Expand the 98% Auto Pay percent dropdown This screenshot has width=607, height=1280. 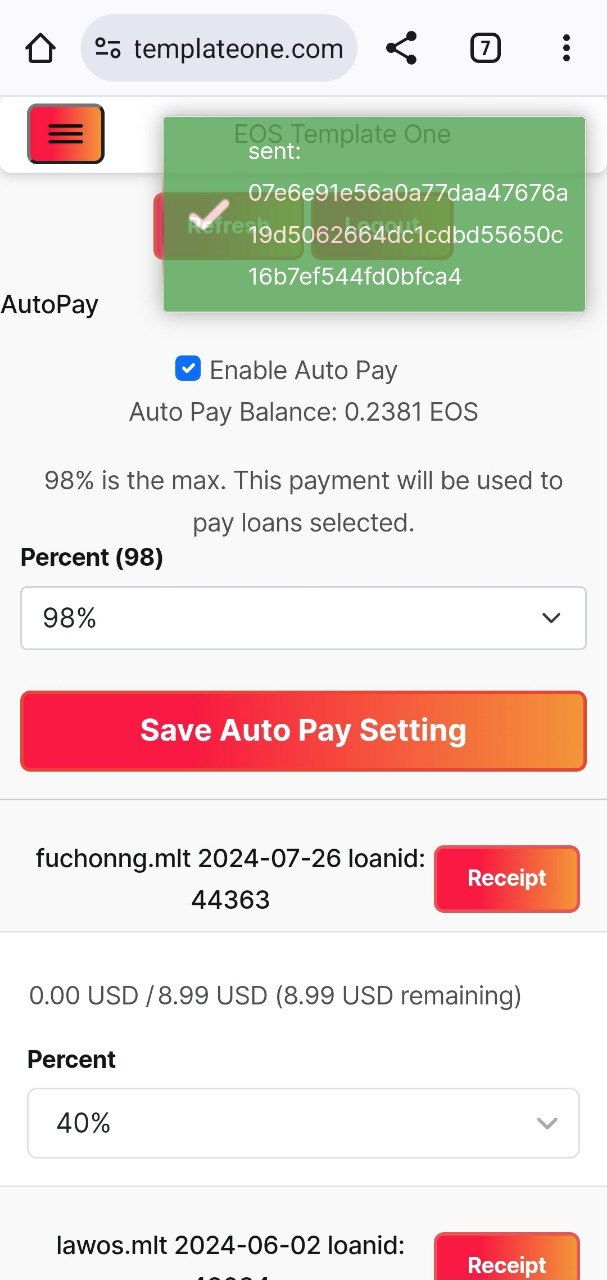pyautogui.click(x=303, y=618)
